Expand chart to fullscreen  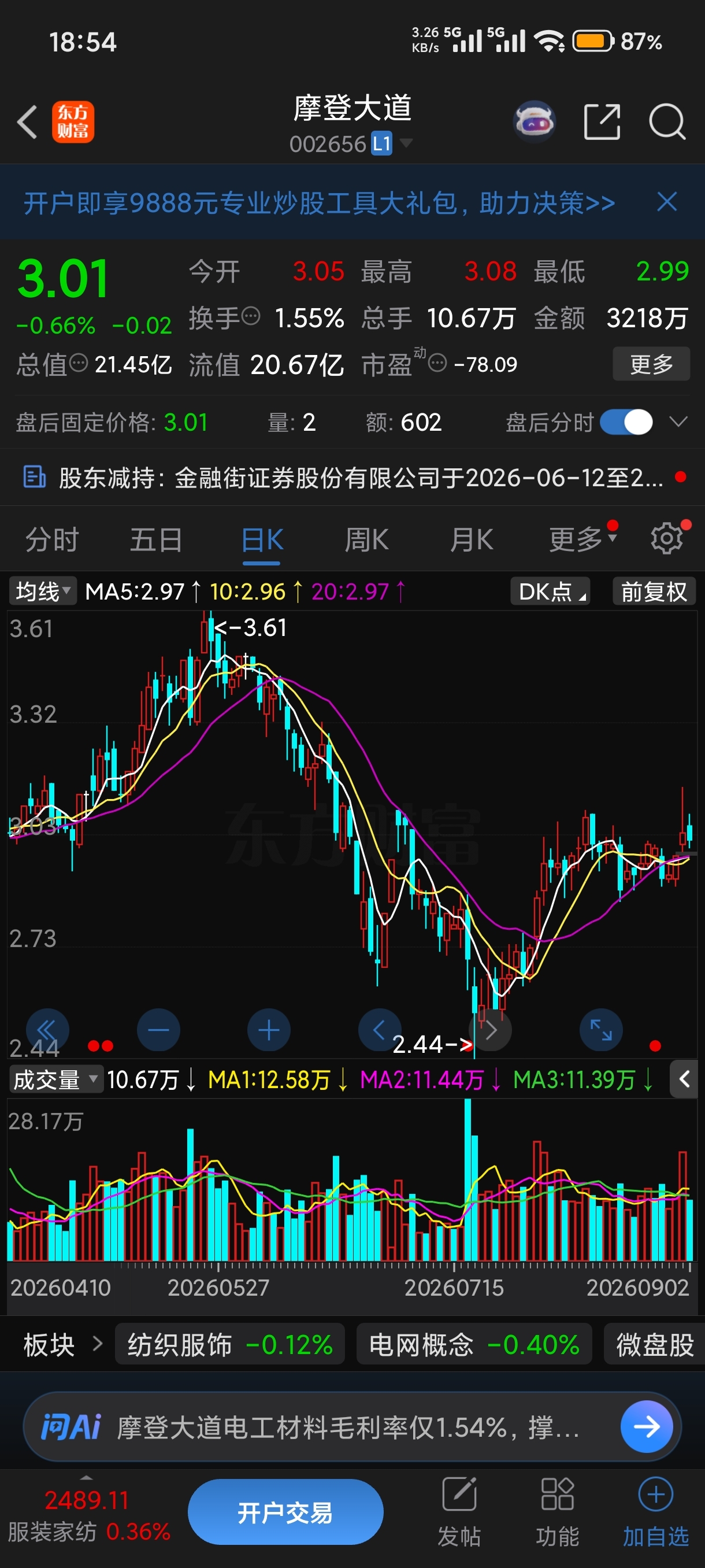[x=601, y=1030]
